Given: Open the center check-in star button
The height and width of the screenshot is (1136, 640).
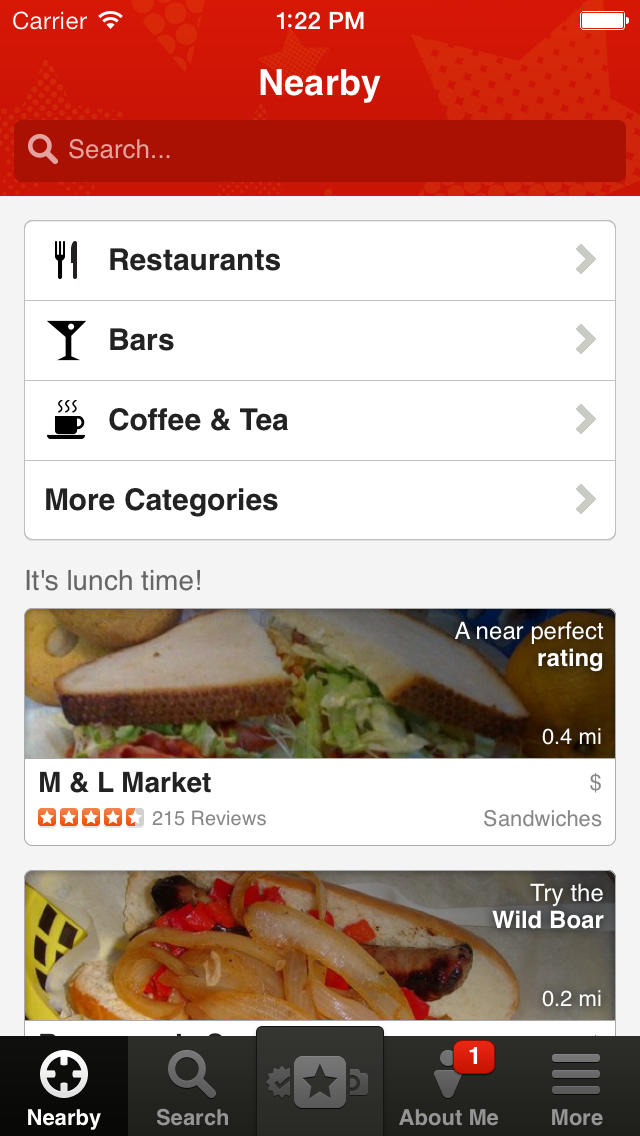Looking at the screenshot, I should tap(320, 1082).
